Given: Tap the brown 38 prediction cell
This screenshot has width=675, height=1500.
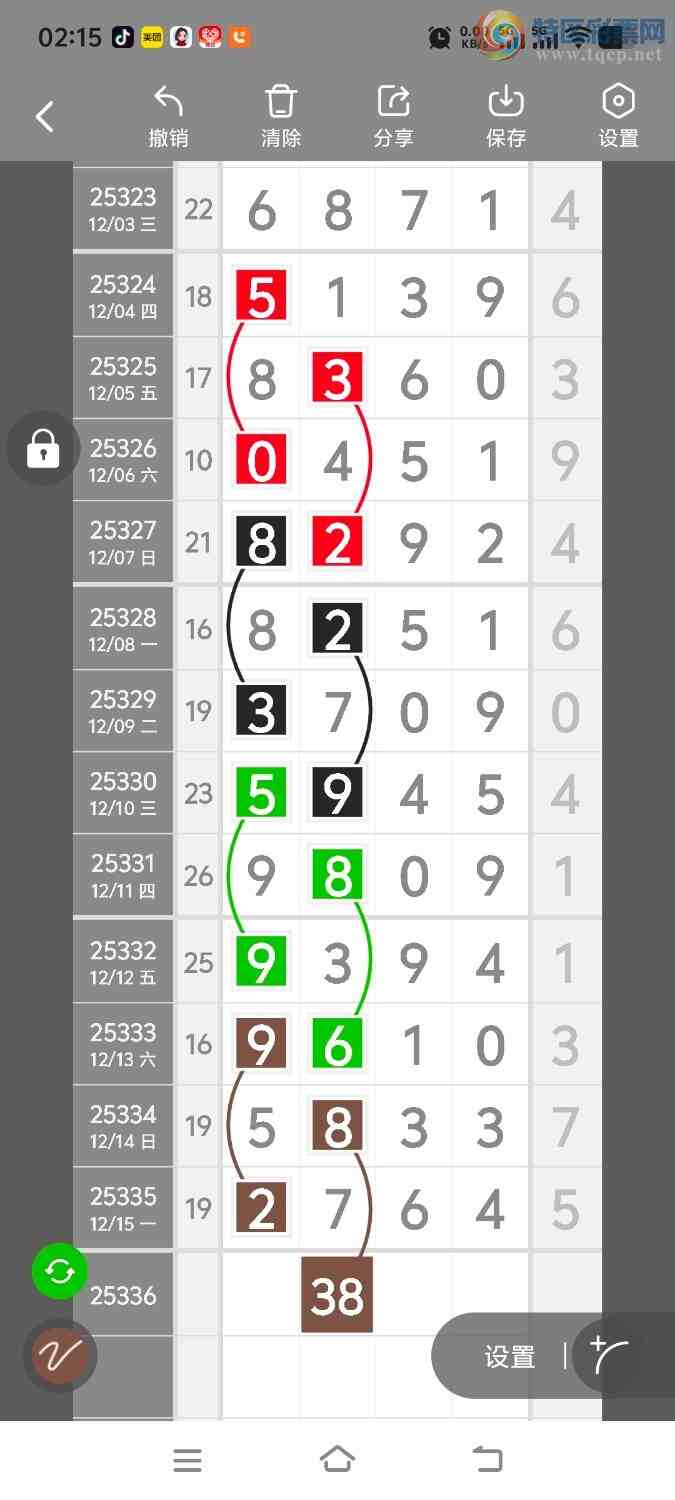Looking at the screenshot, I should click(337, 1296).
